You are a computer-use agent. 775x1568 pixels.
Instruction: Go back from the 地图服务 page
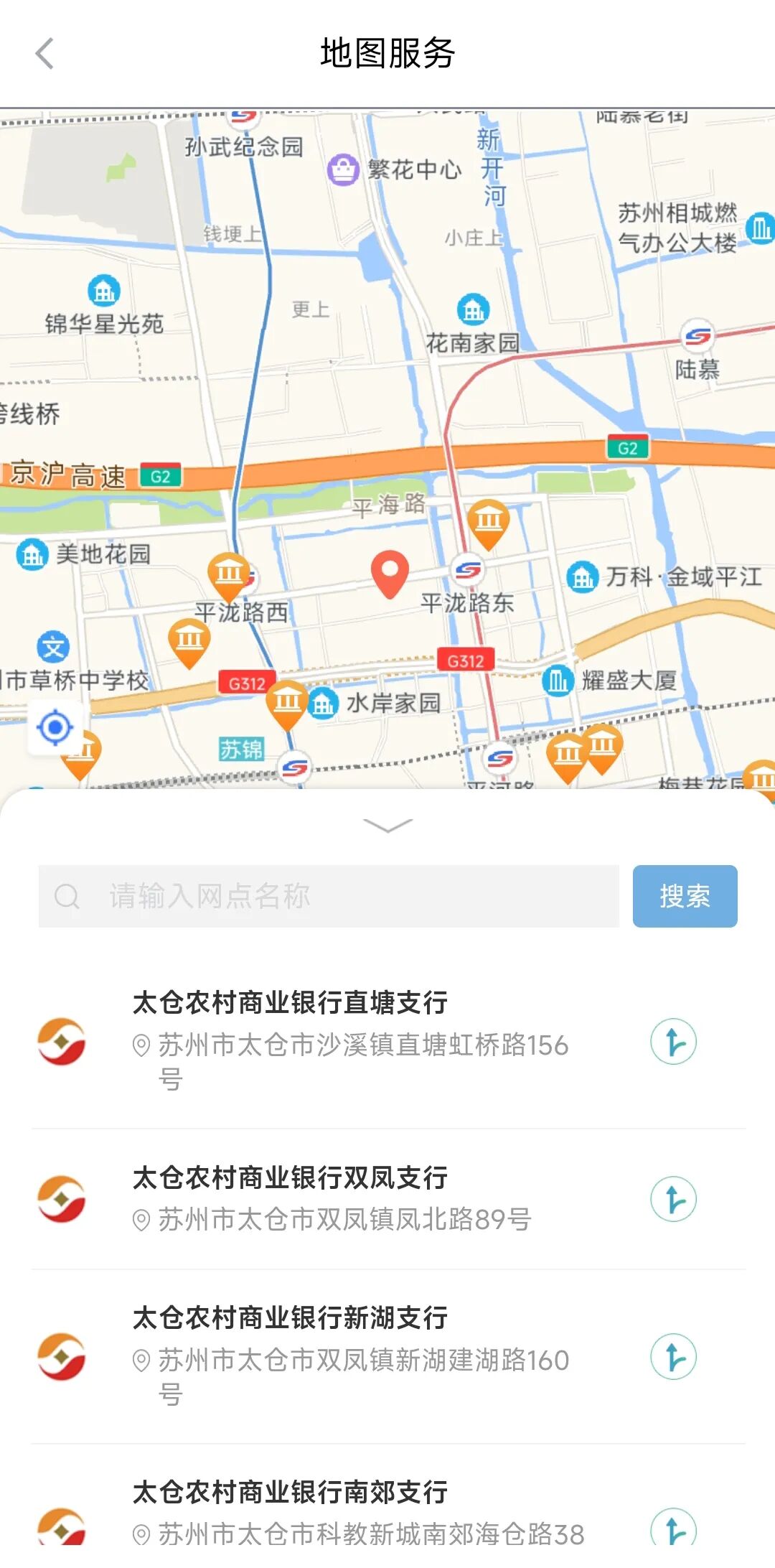[44, 54]
